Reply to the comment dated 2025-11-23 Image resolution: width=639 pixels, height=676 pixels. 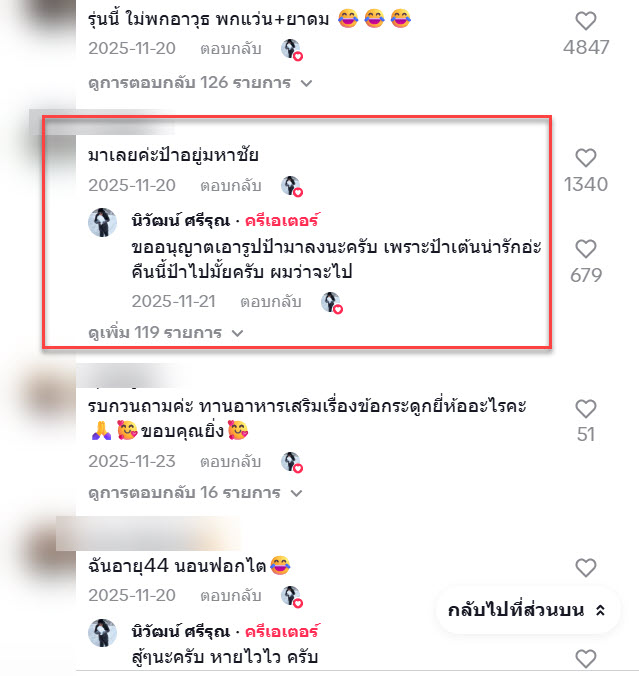[230, 463]
